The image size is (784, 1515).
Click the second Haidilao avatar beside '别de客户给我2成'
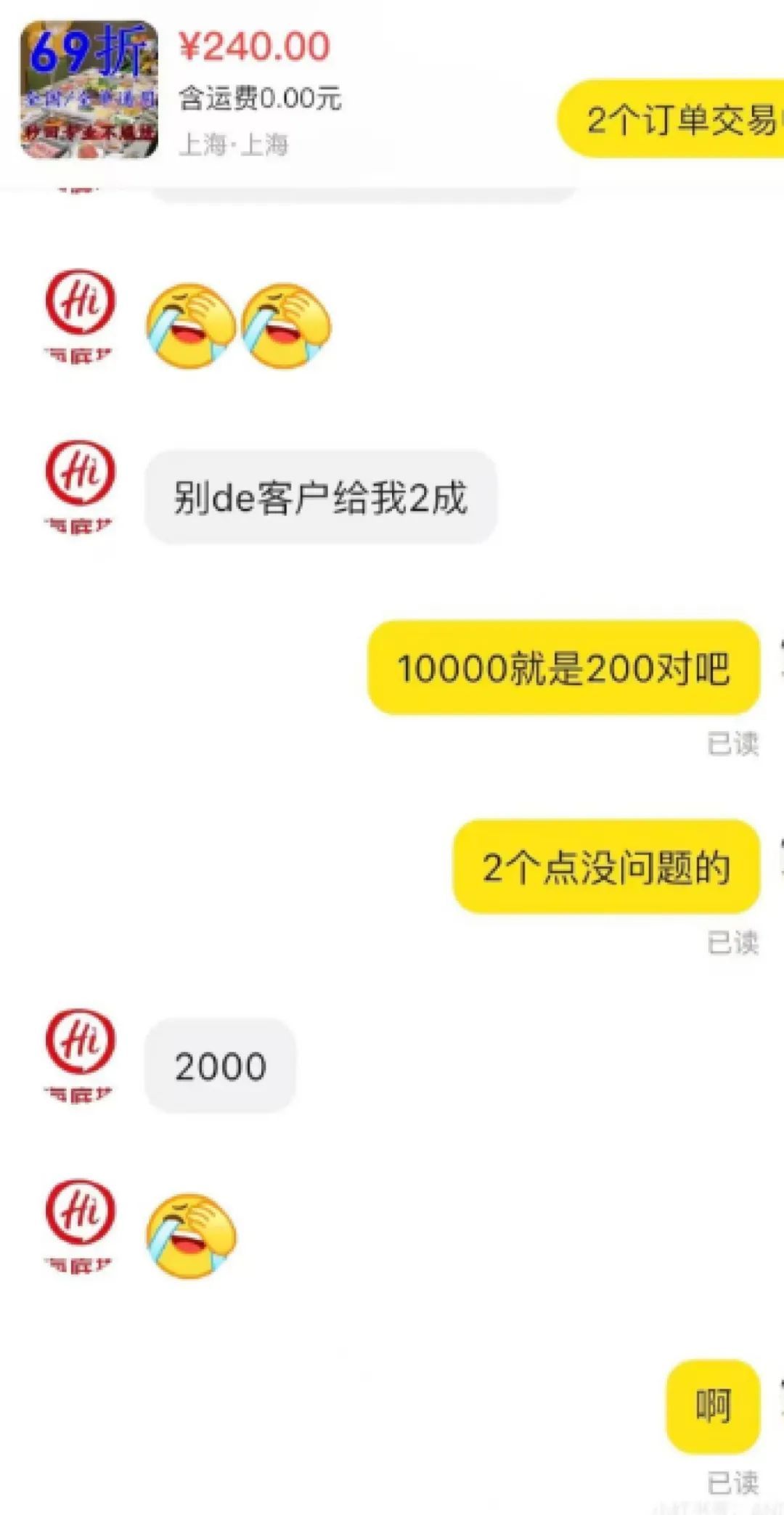[80, 483]
